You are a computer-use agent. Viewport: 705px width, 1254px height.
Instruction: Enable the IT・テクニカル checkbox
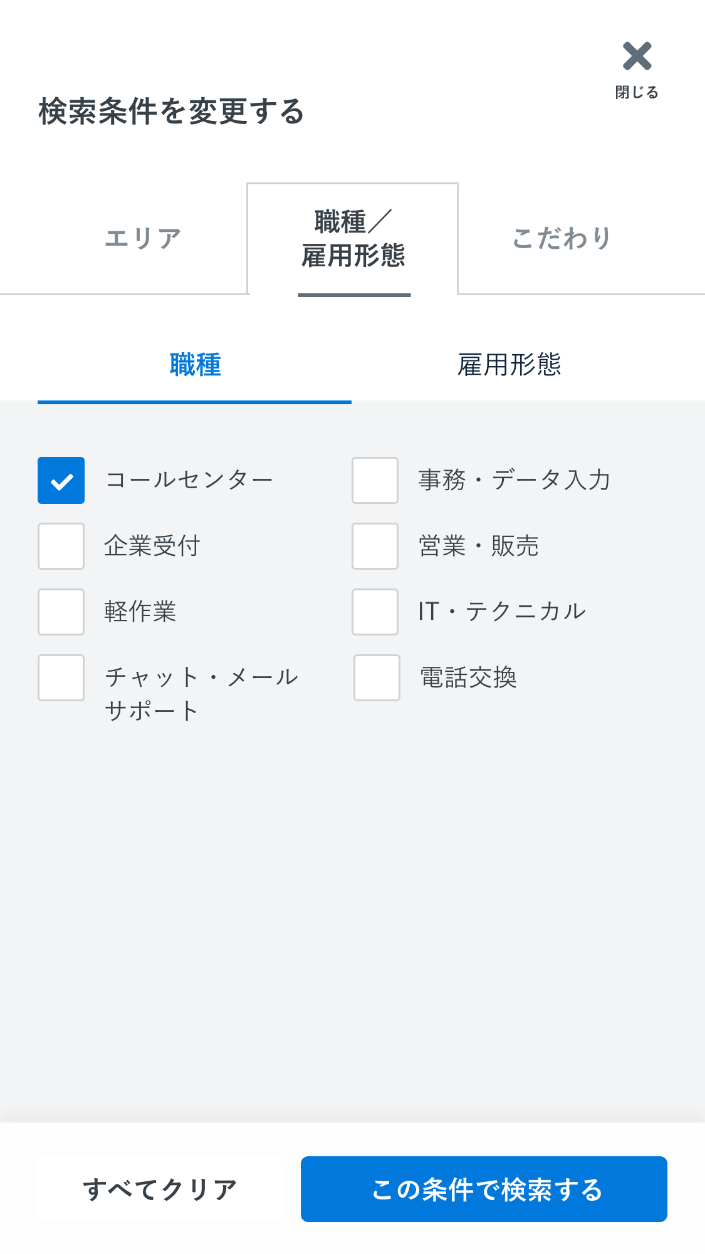point(375,611)
